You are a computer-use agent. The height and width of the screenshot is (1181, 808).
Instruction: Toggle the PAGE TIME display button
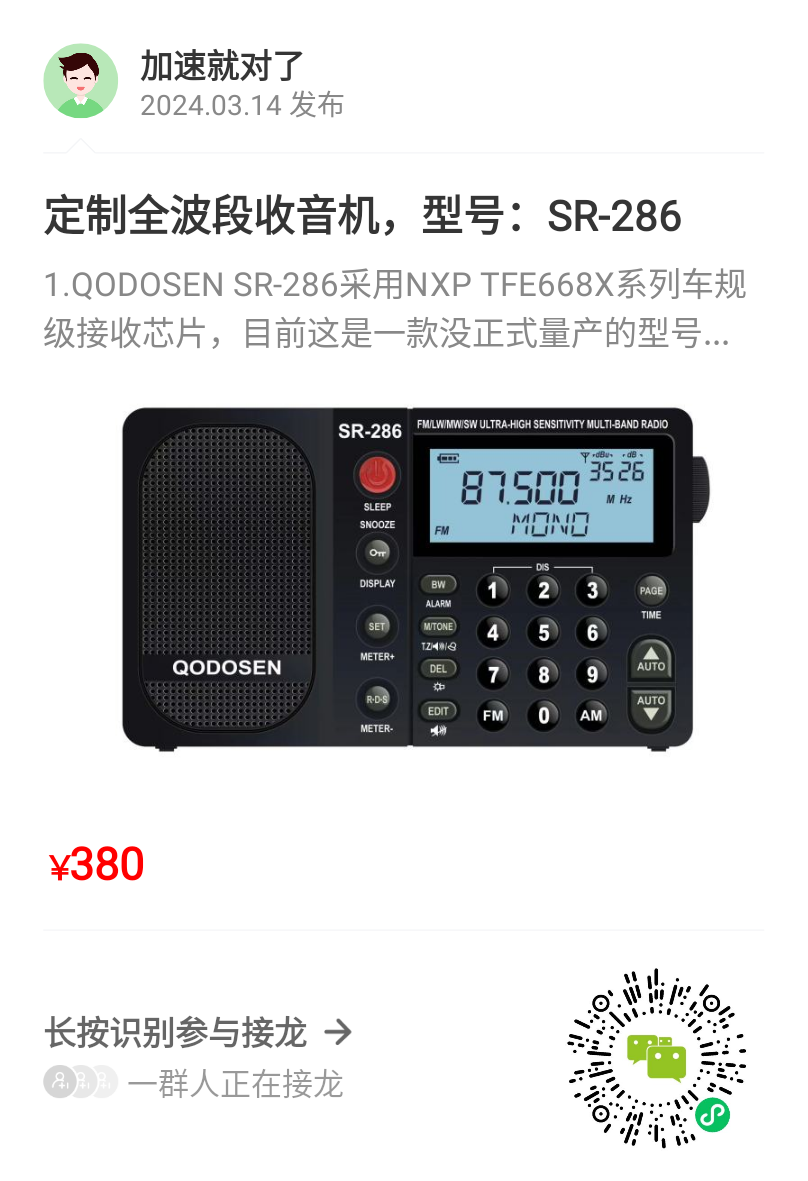click(650, 591)
